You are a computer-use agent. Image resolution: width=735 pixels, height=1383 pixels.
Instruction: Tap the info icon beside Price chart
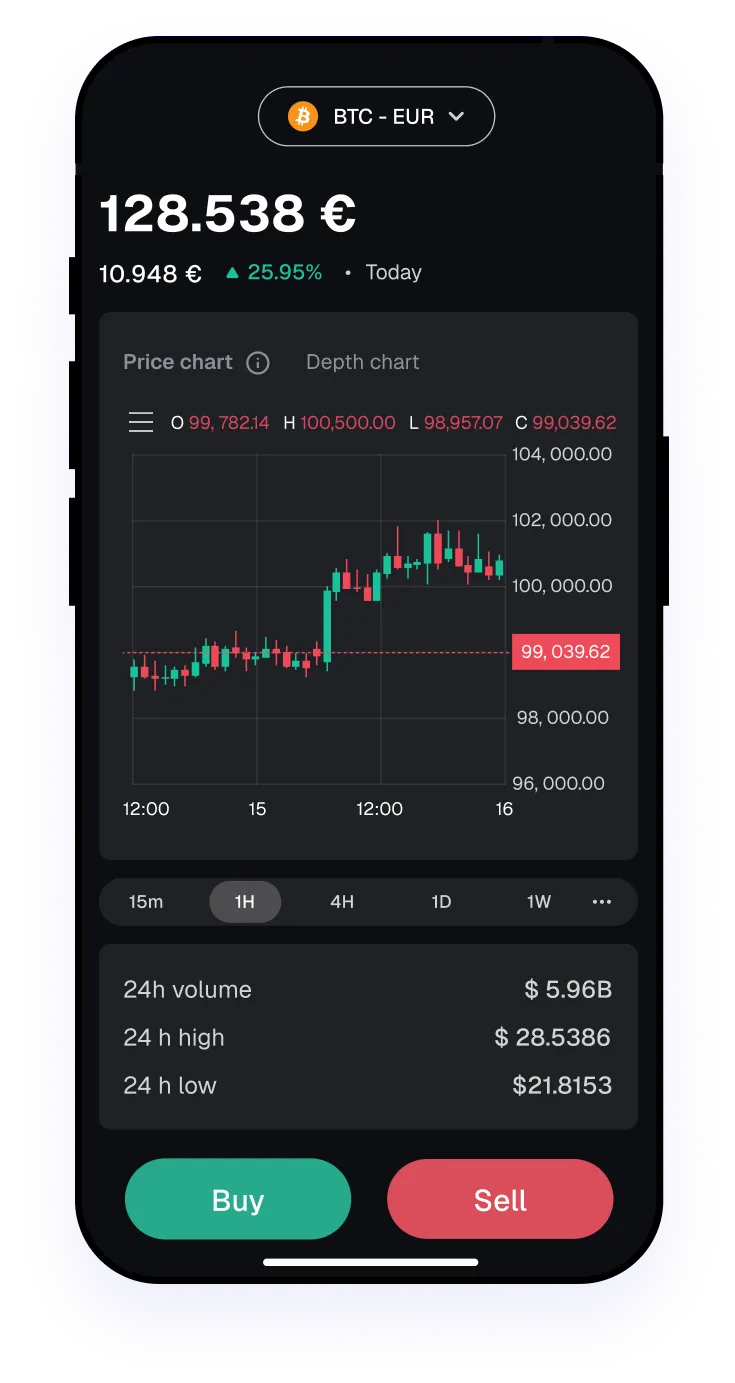(x=258, y=363)
